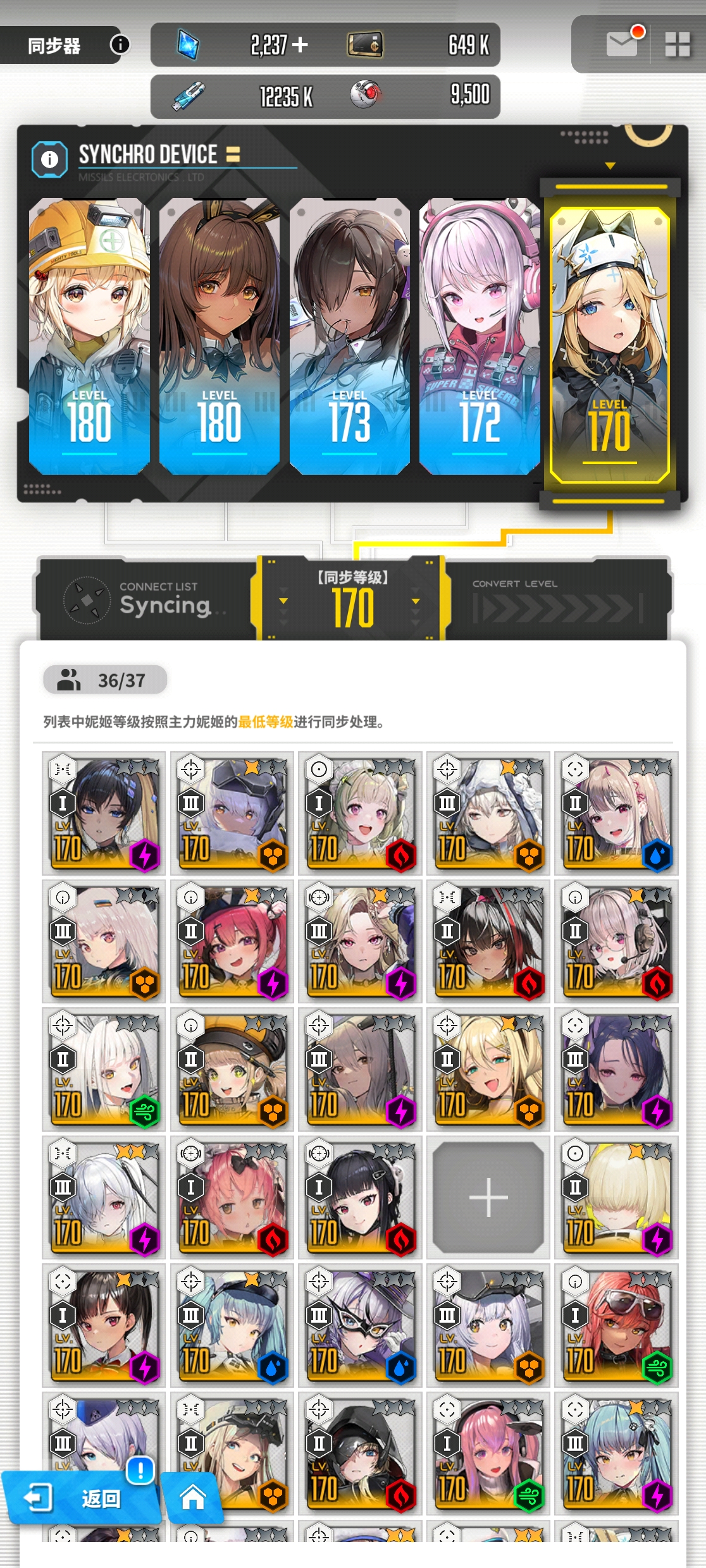The height and width of the screenshot is (1568, 706).
Task: Tap the empty plus slot in list
Action: point(488,1197)
